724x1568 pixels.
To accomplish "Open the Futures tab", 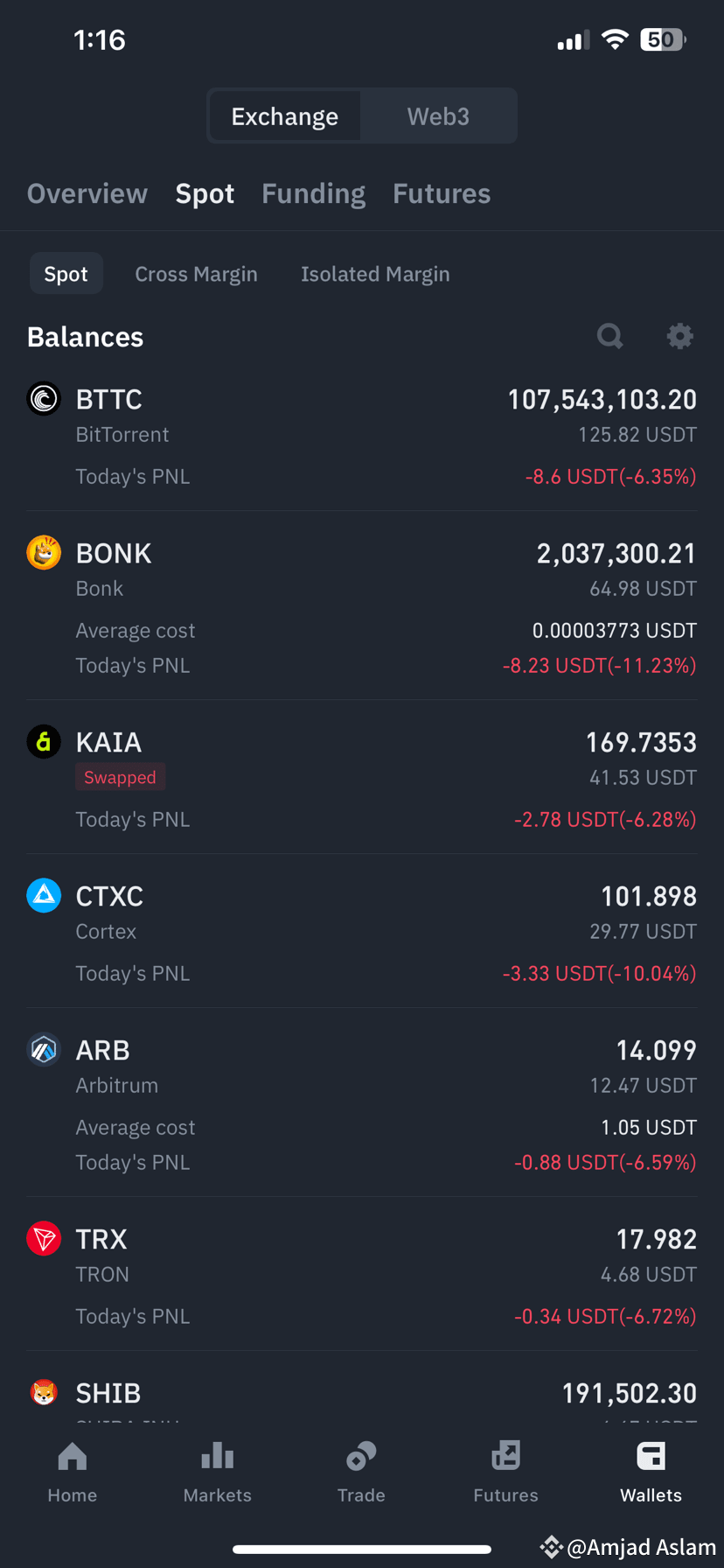I will pos(442,193).
